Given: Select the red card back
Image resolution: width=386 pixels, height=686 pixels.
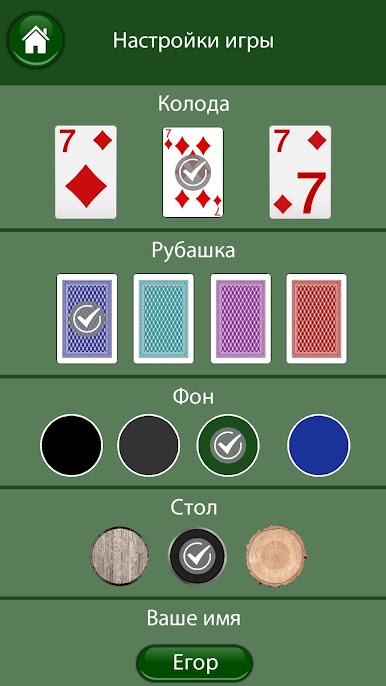Looking at the screenshot, I should pos(316,318).
